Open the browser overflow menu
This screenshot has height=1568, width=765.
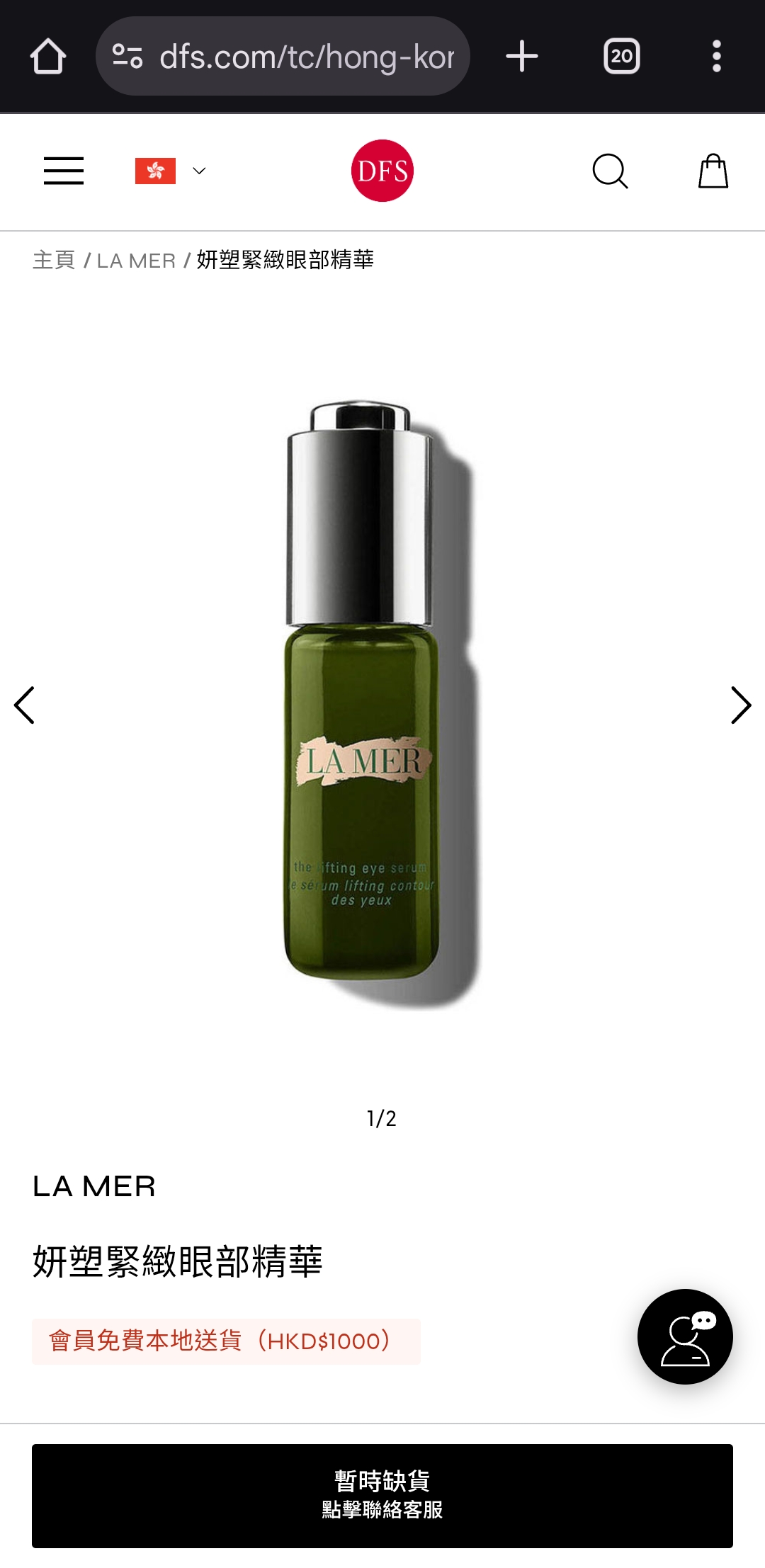[716, 57]
